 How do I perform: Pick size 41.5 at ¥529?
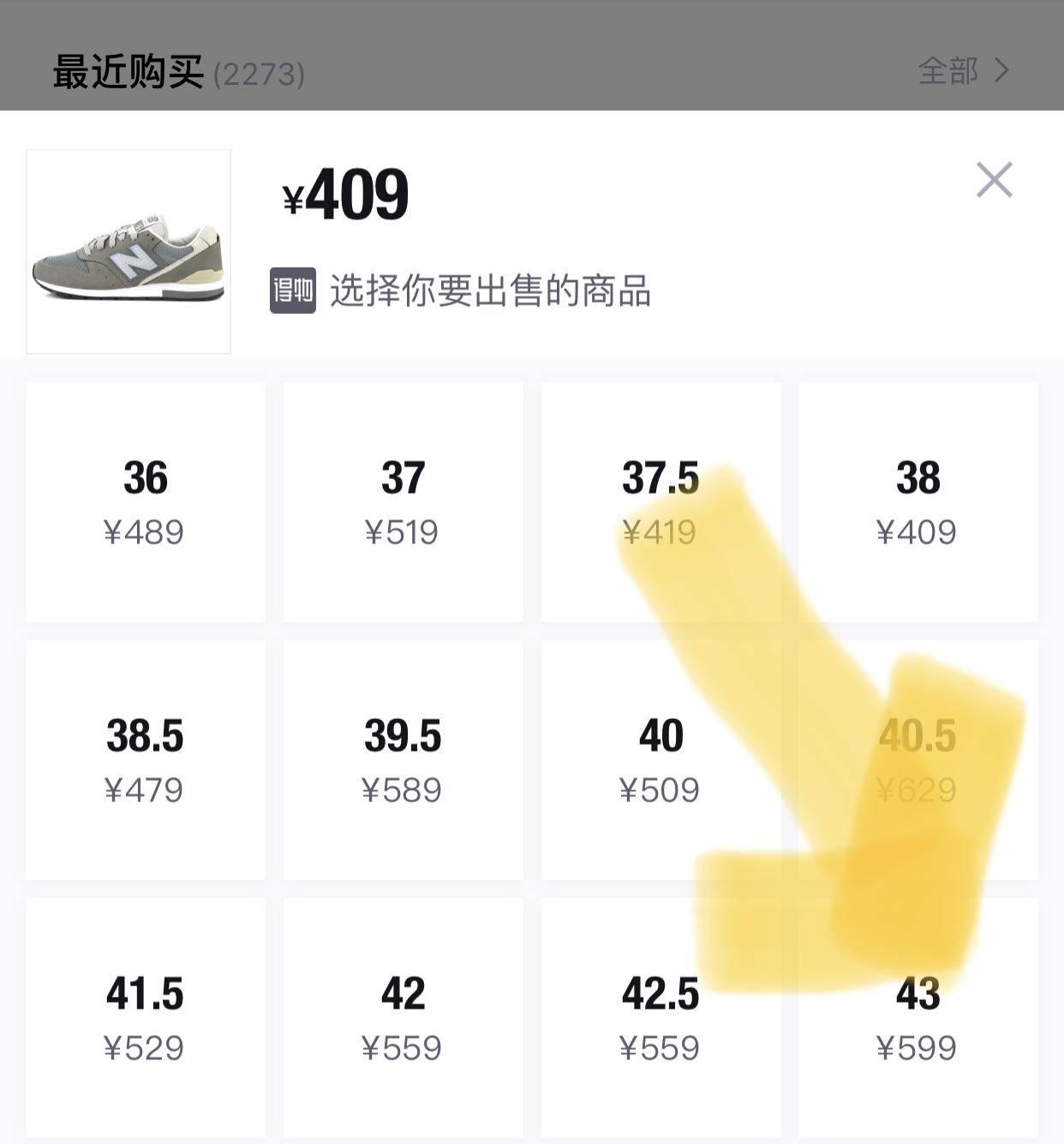tap(146, 1018)
